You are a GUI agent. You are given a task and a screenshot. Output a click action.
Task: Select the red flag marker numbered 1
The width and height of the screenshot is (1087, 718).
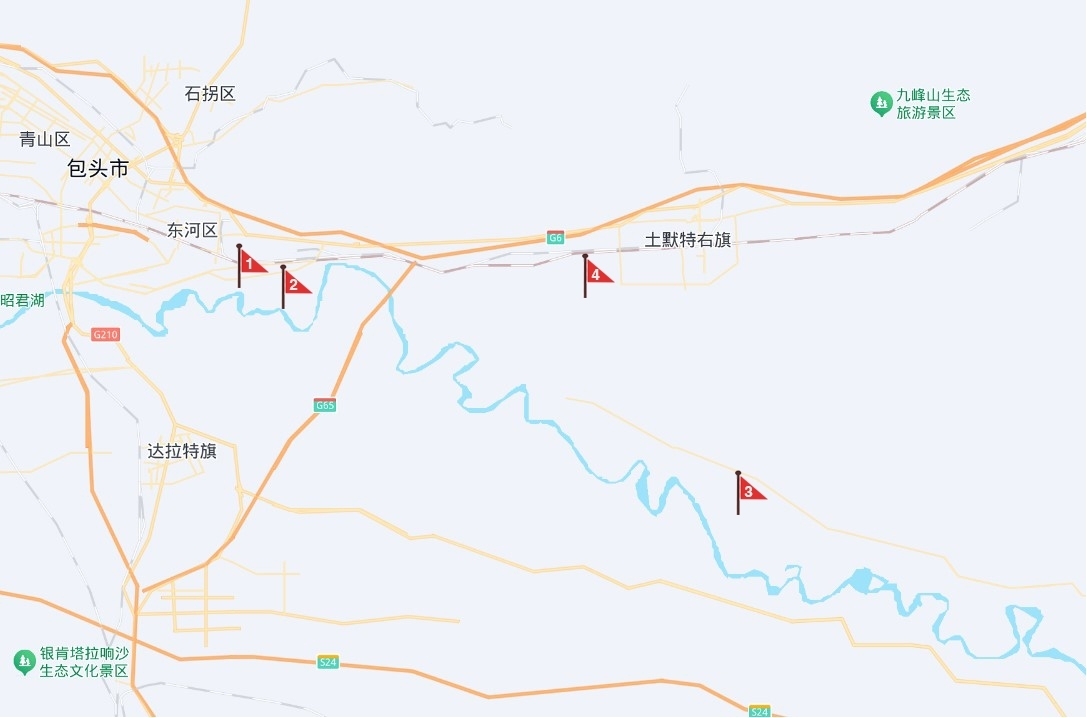(250, 264)
